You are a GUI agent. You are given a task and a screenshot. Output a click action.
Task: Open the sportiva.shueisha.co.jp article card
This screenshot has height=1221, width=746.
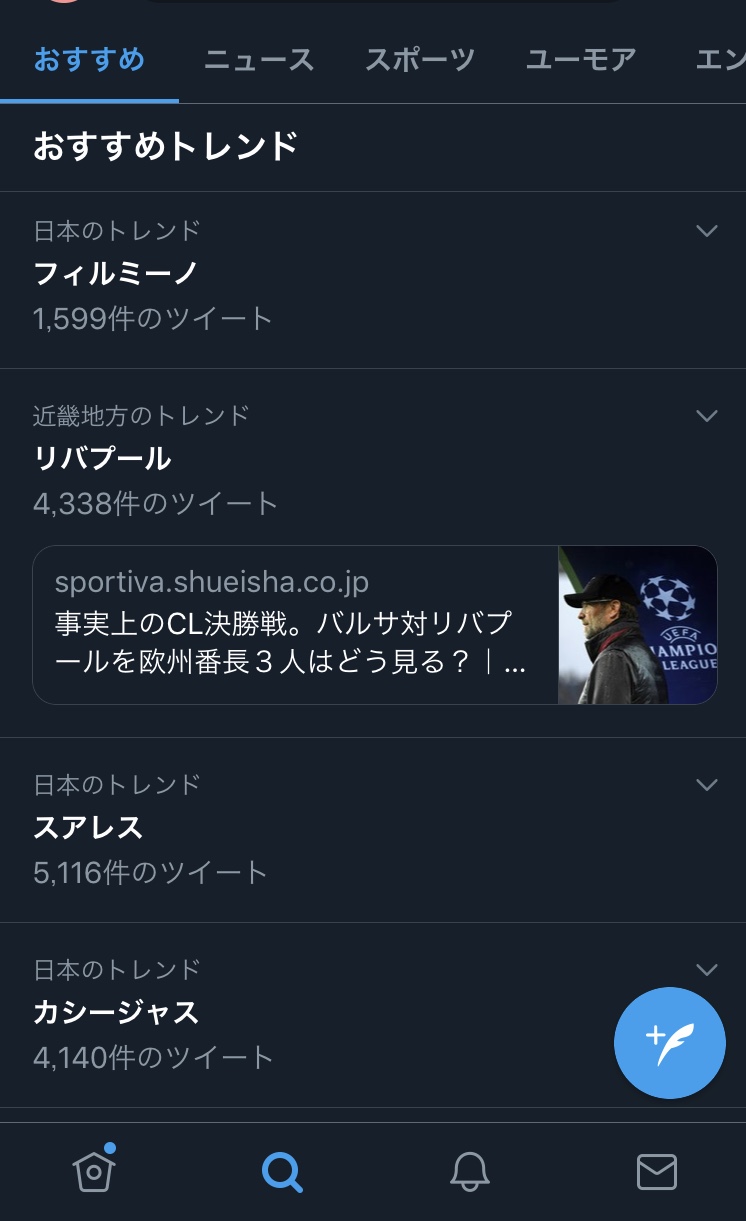[x=375, y=625]
